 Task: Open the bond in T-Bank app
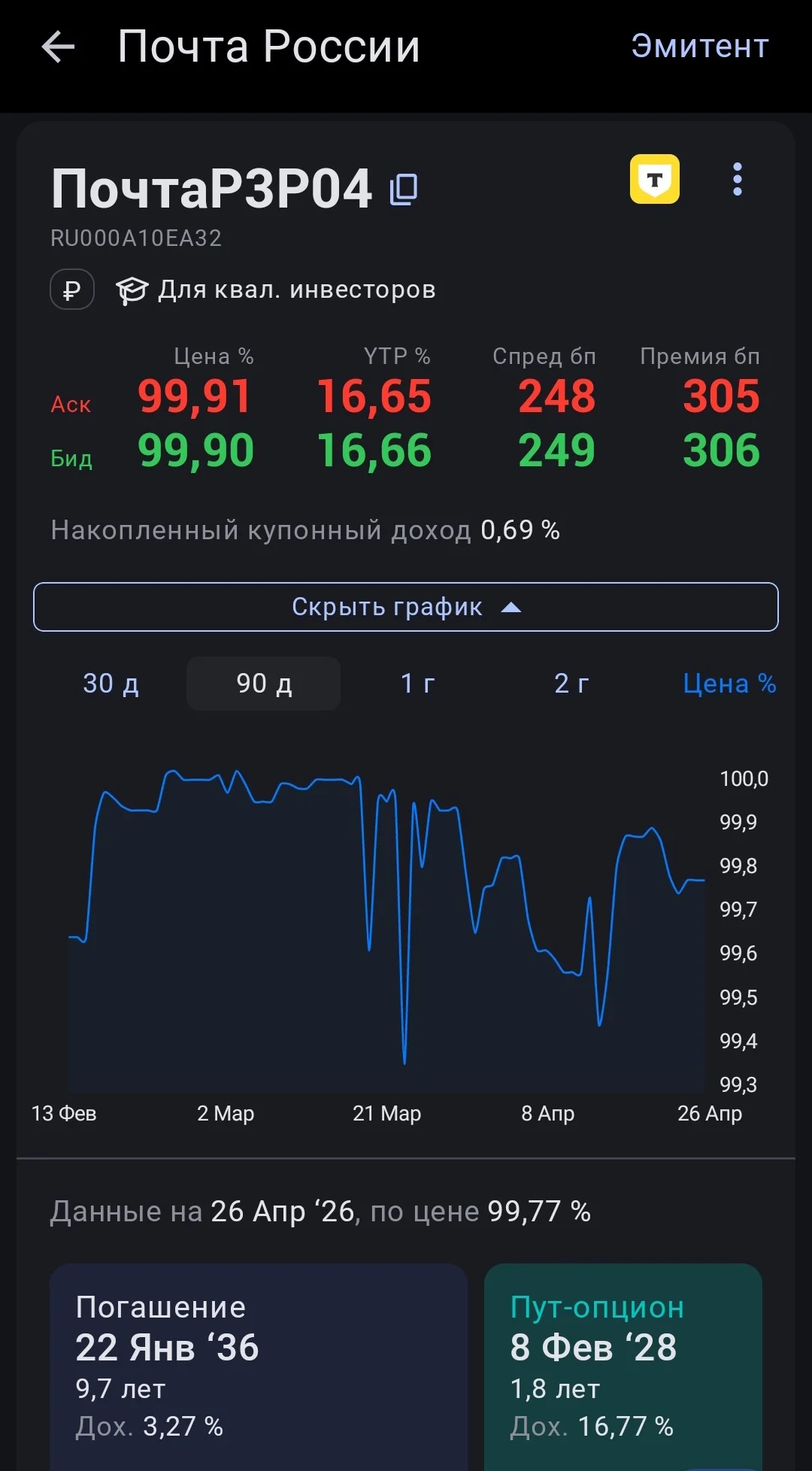654,179
